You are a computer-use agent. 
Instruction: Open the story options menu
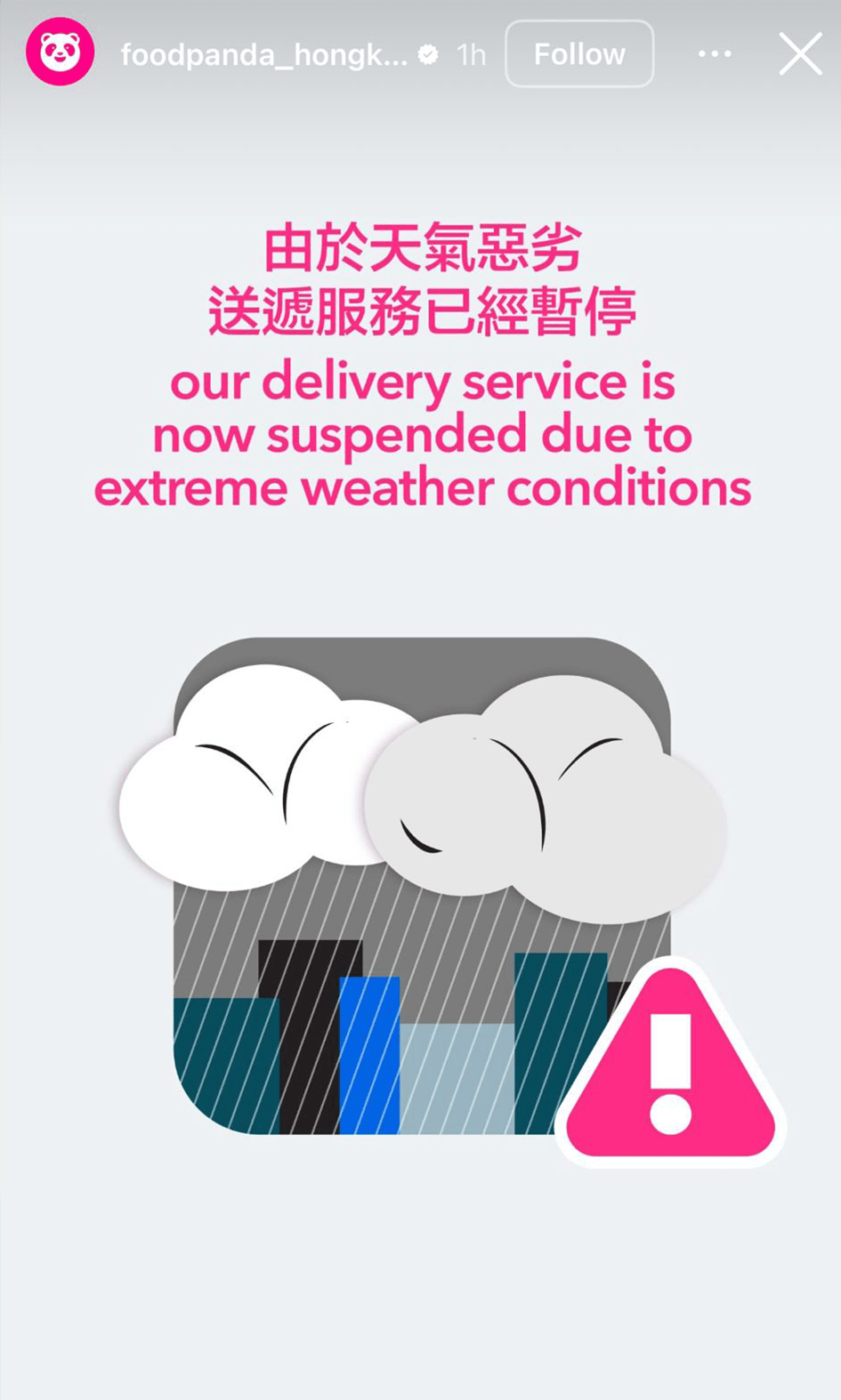pos(715,54)
